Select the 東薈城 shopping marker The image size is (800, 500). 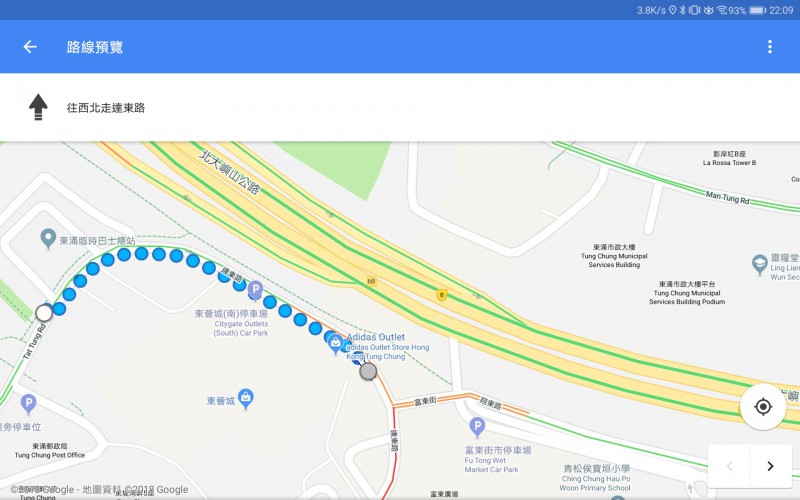coord(246,398)
